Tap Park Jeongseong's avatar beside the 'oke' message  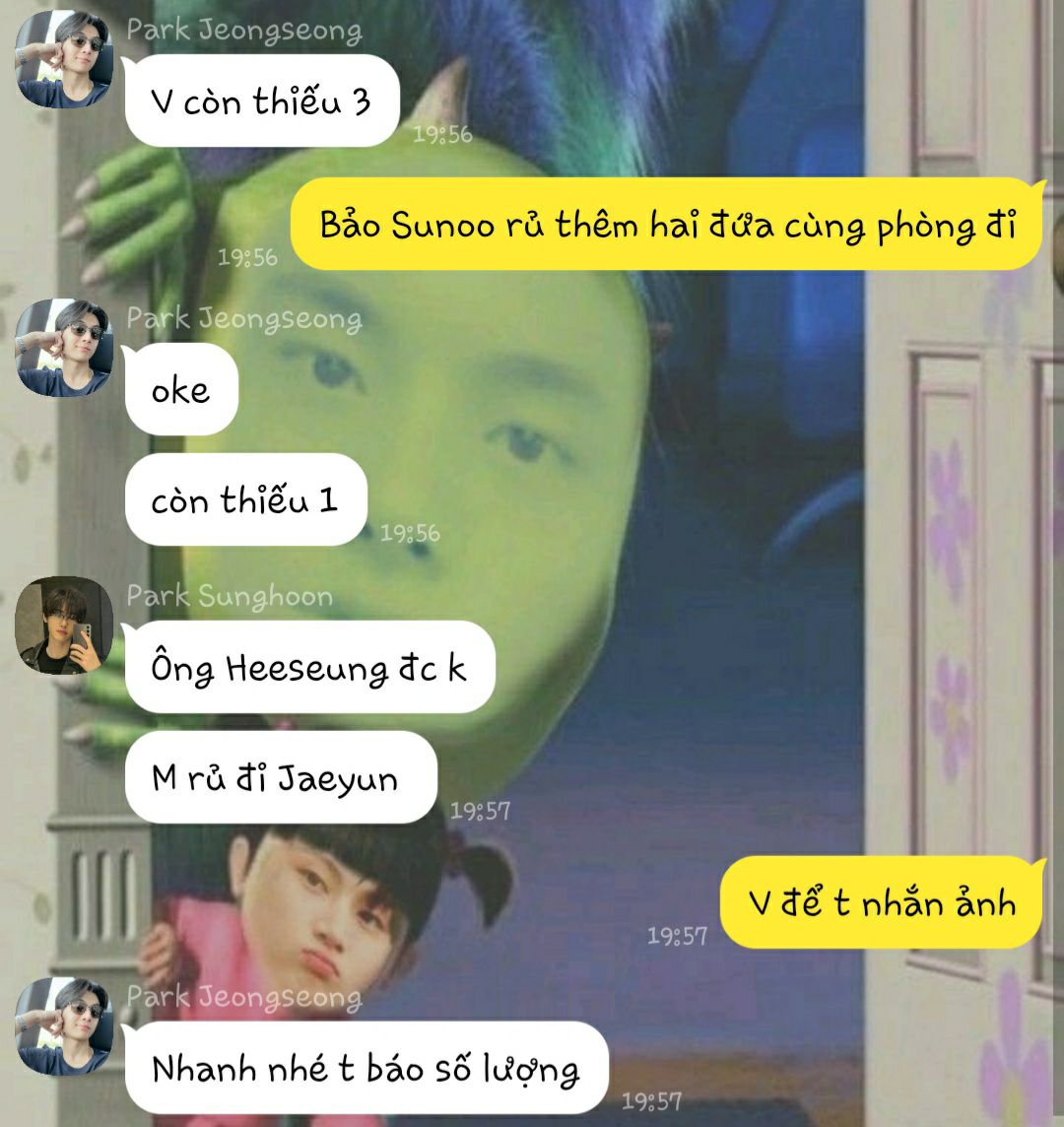point(64,348)
